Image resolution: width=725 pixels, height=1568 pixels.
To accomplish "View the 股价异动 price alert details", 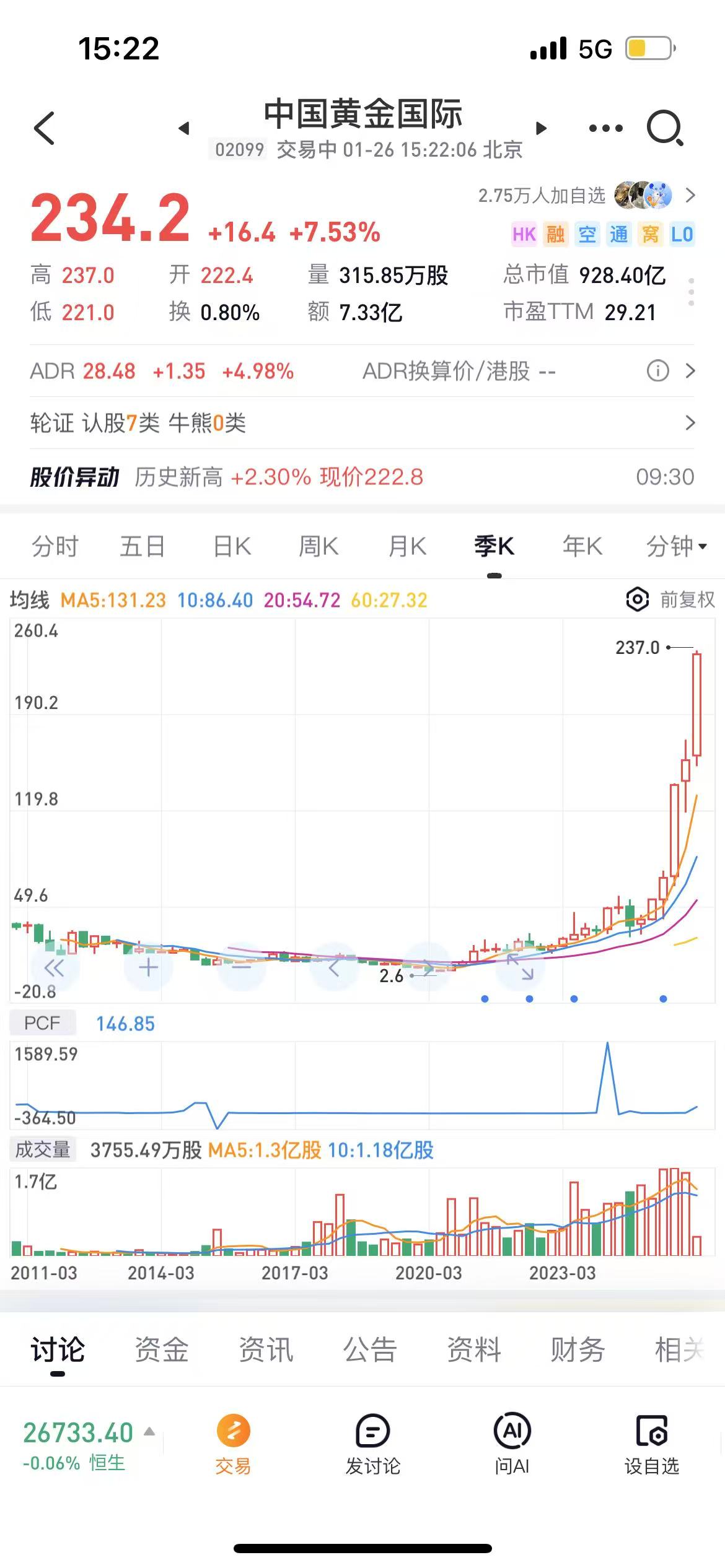I will pos(362,477).
